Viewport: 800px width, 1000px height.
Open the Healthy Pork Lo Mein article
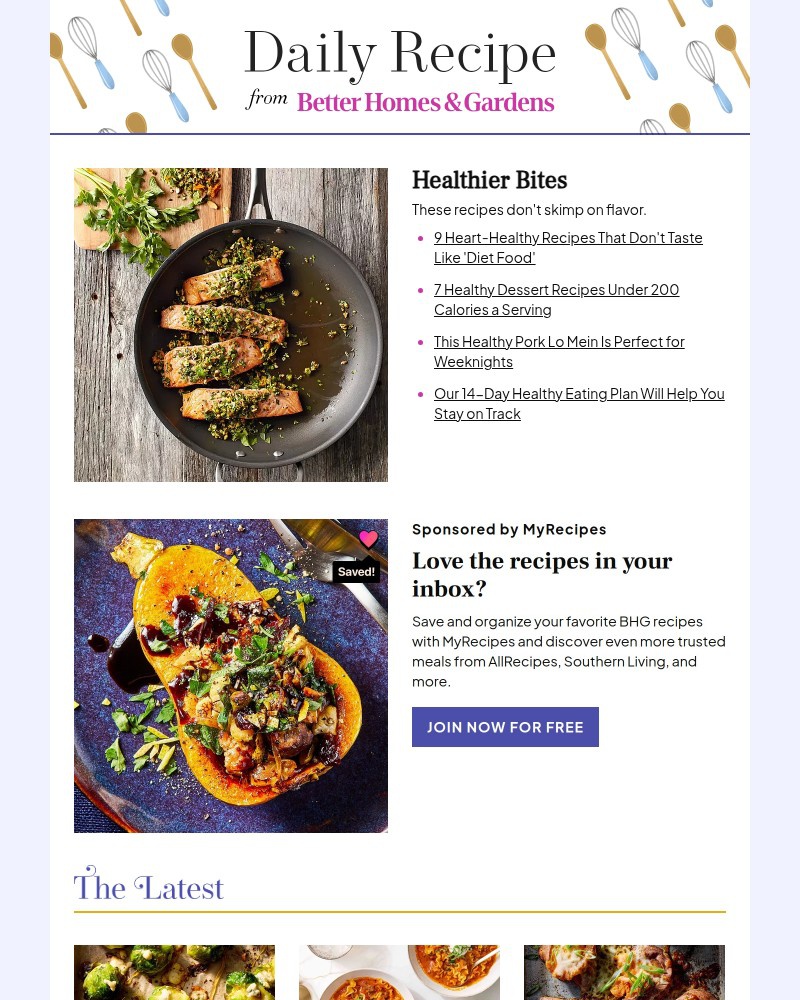[559, 351]
